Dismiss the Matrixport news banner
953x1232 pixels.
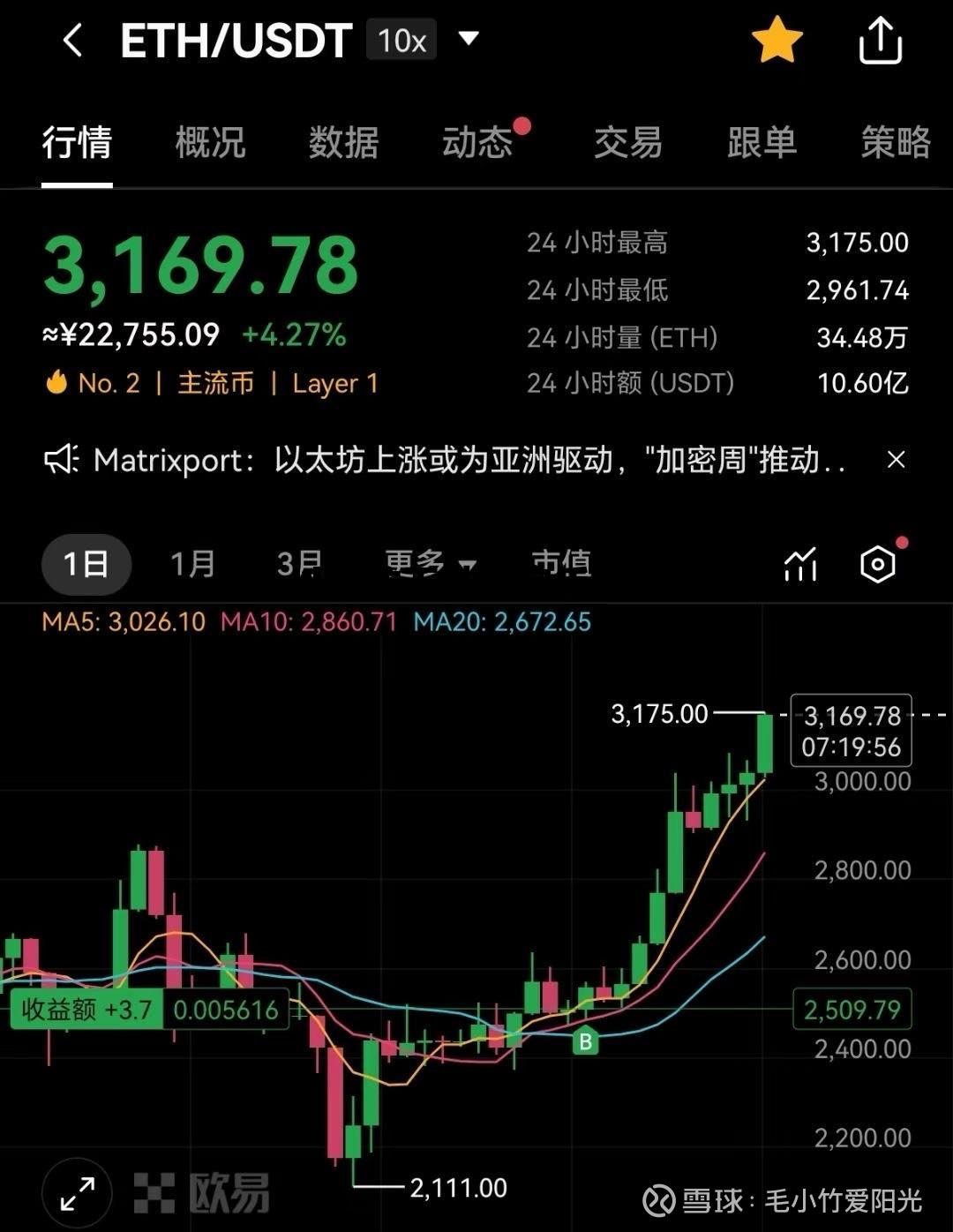(x=896, y=460)
